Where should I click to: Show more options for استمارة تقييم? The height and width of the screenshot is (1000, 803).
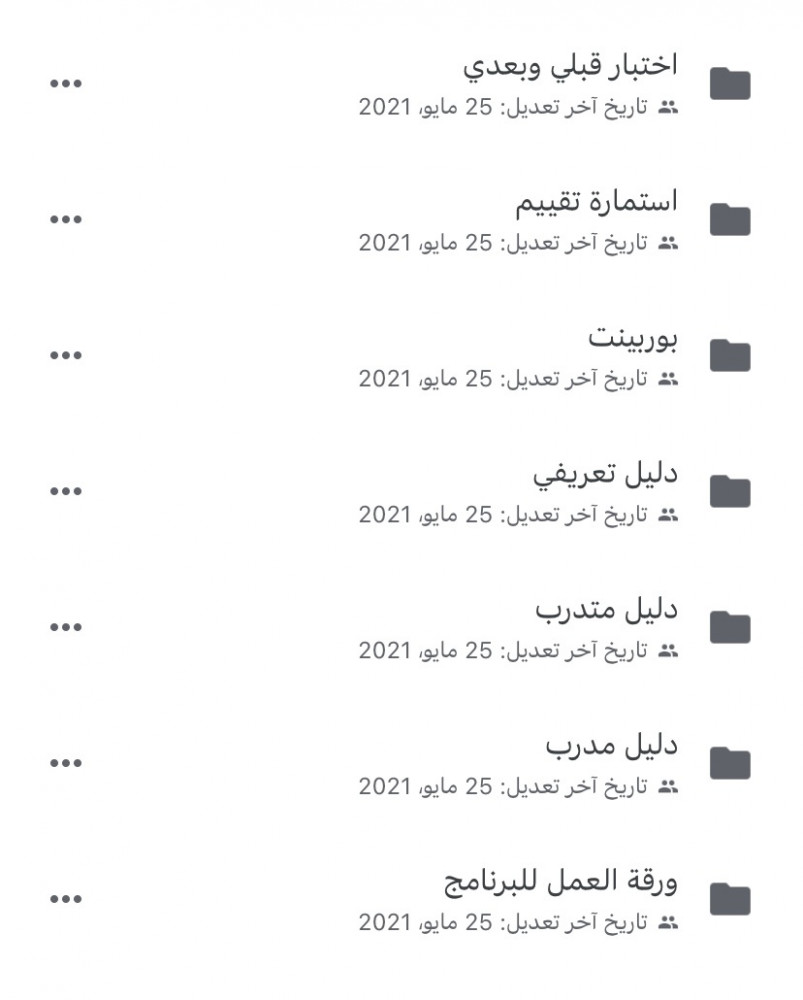[66, 219]
